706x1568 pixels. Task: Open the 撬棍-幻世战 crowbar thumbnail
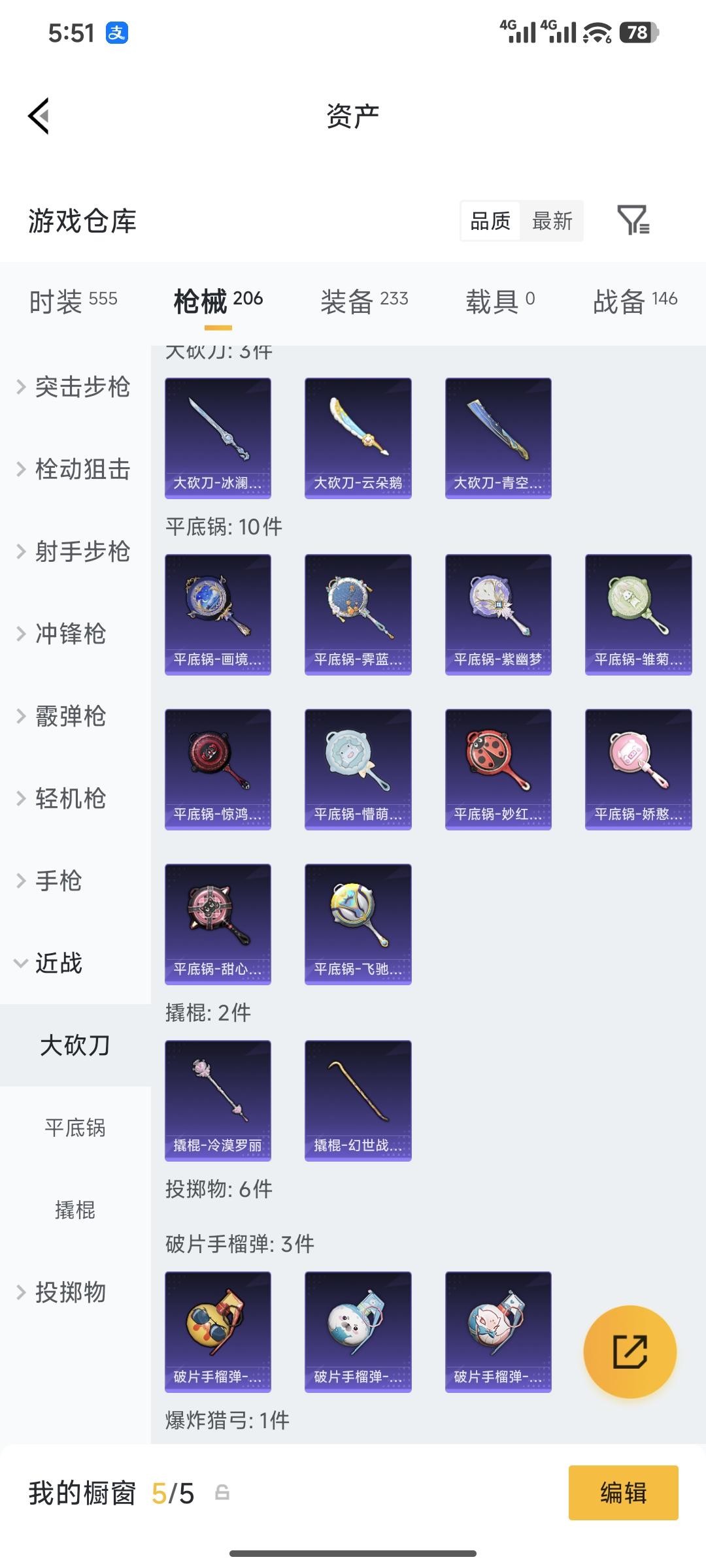pyautogui.click(x=358, y=1100)
